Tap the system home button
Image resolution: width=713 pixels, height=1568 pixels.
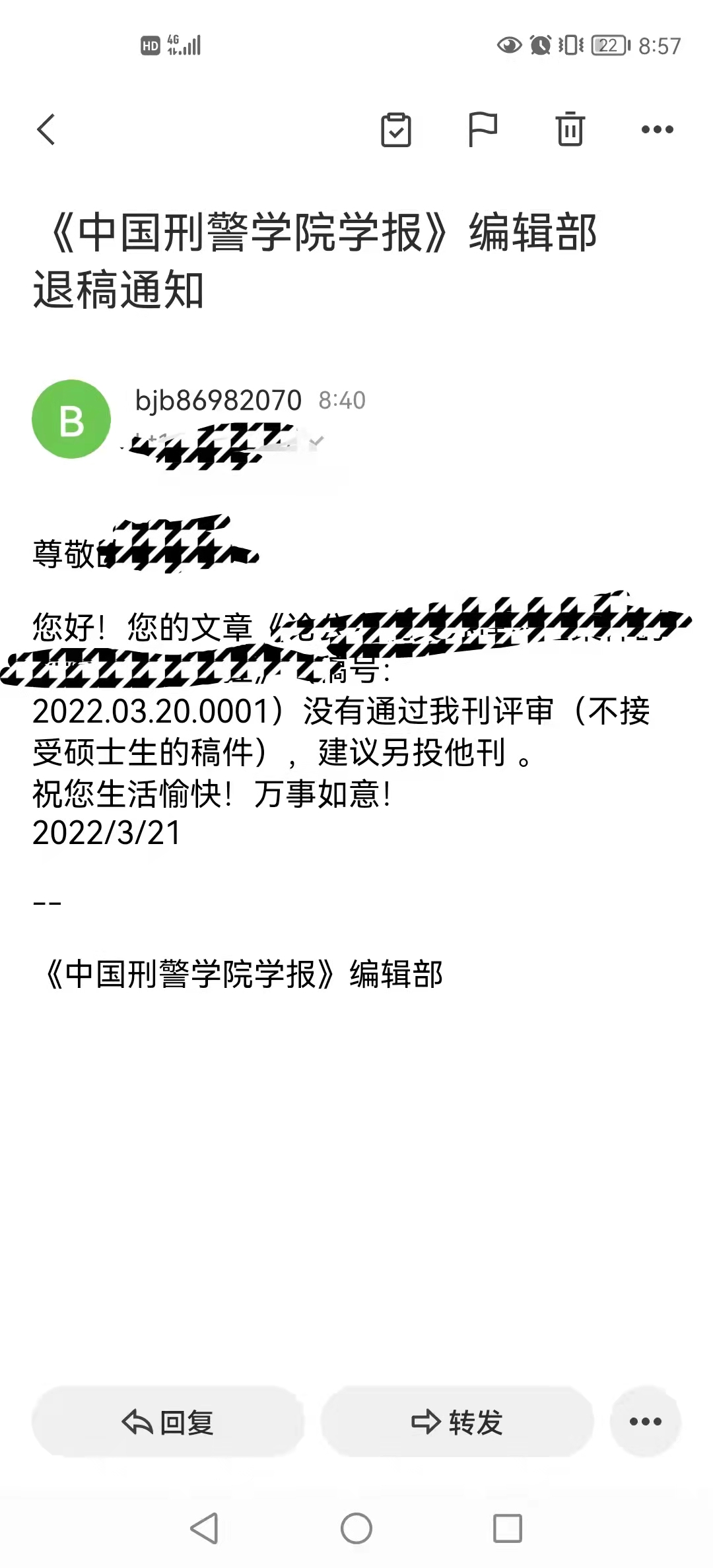356,1528
